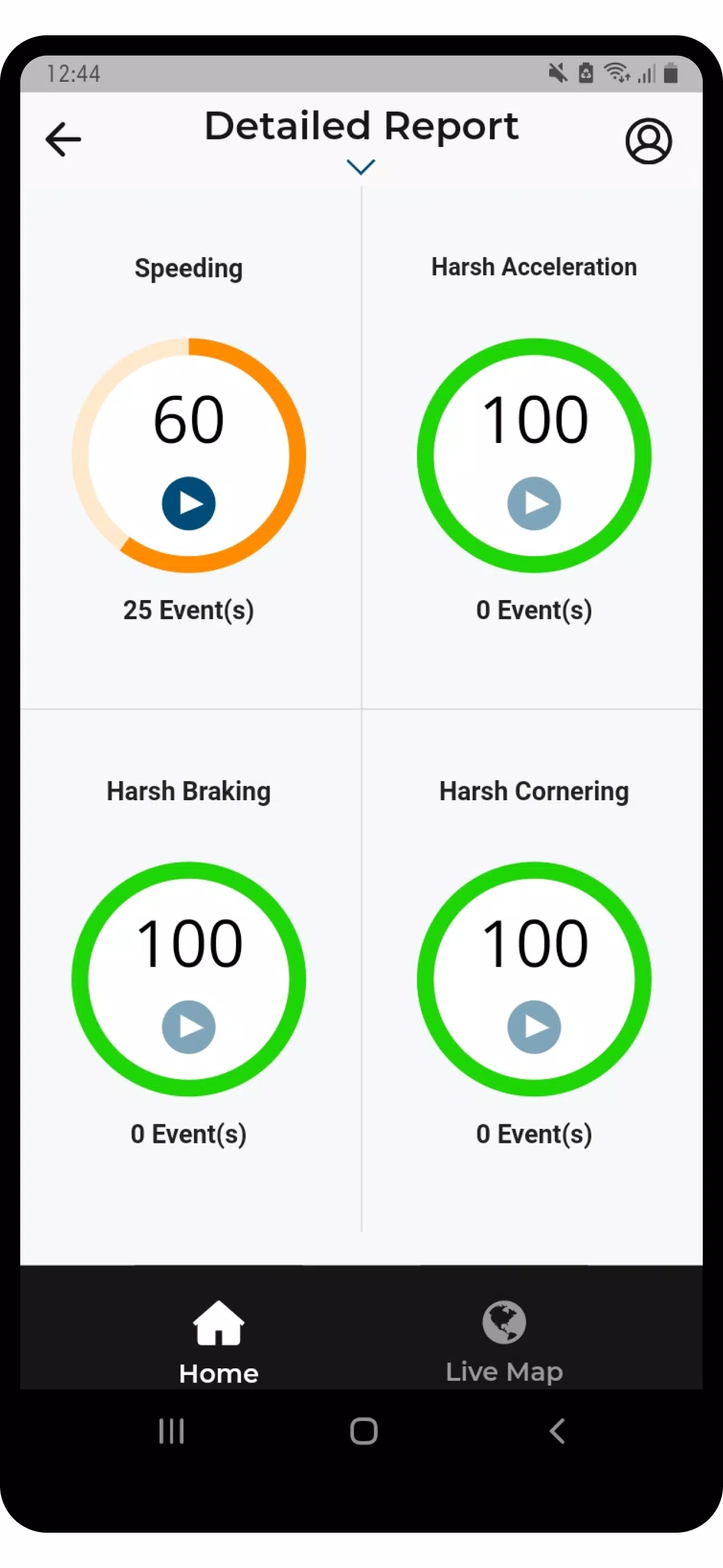Open the 25 Event(s) link under Speeding

click(x=189, y=609)
